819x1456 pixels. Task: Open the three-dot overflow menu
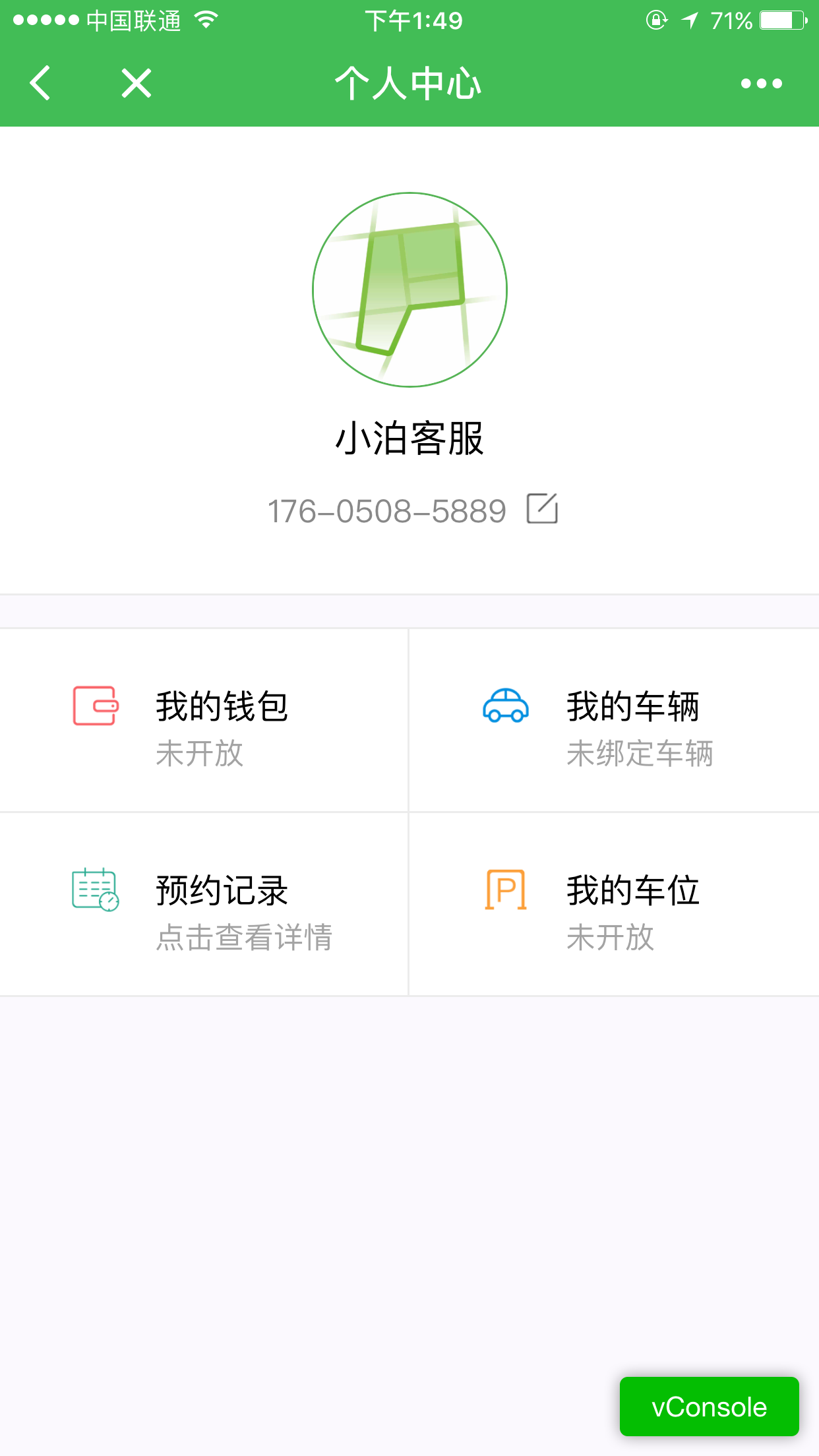point(761,84)
